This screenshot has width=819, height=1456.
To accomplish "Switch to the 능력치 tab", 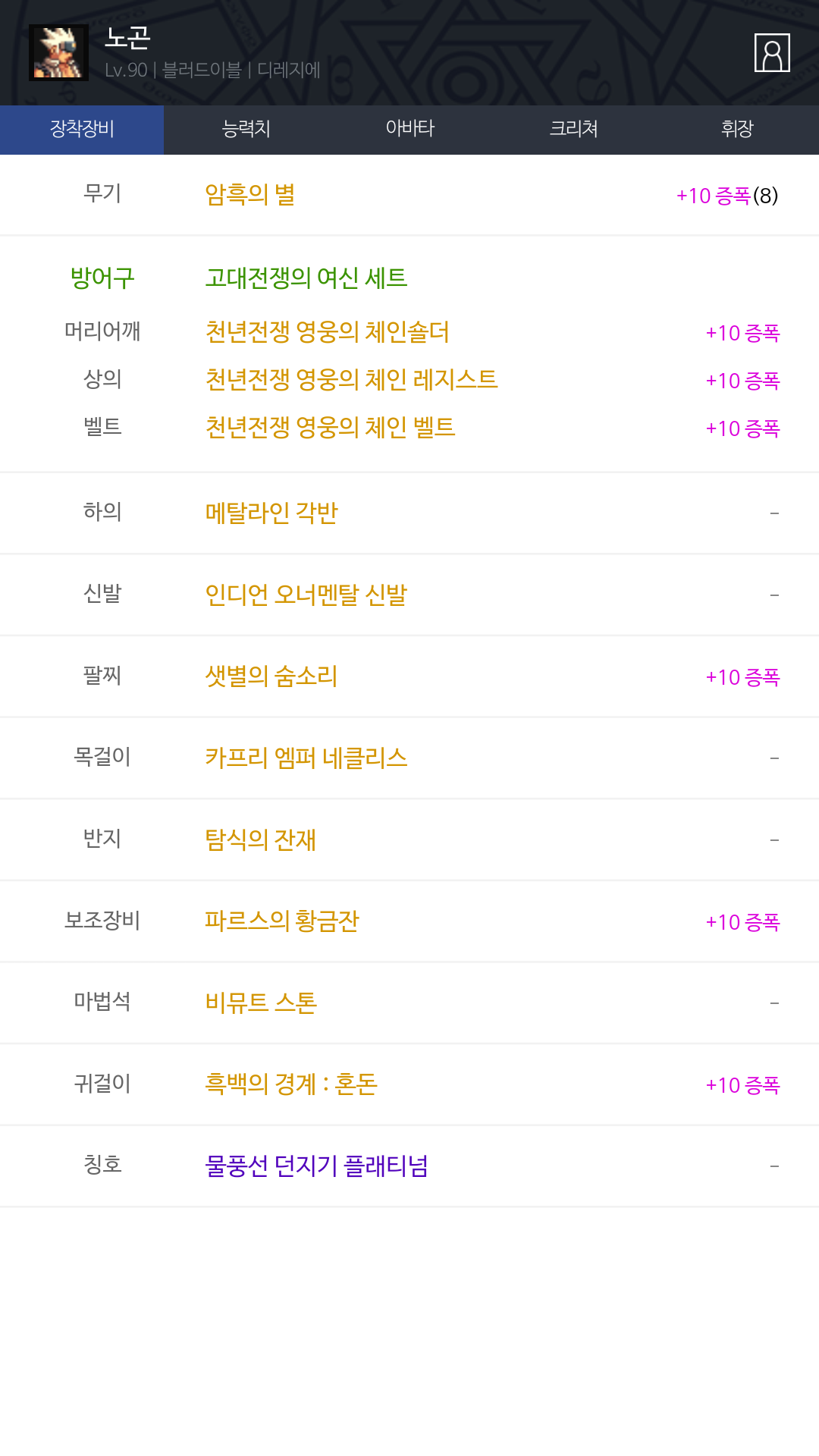I will pos(246,129).
